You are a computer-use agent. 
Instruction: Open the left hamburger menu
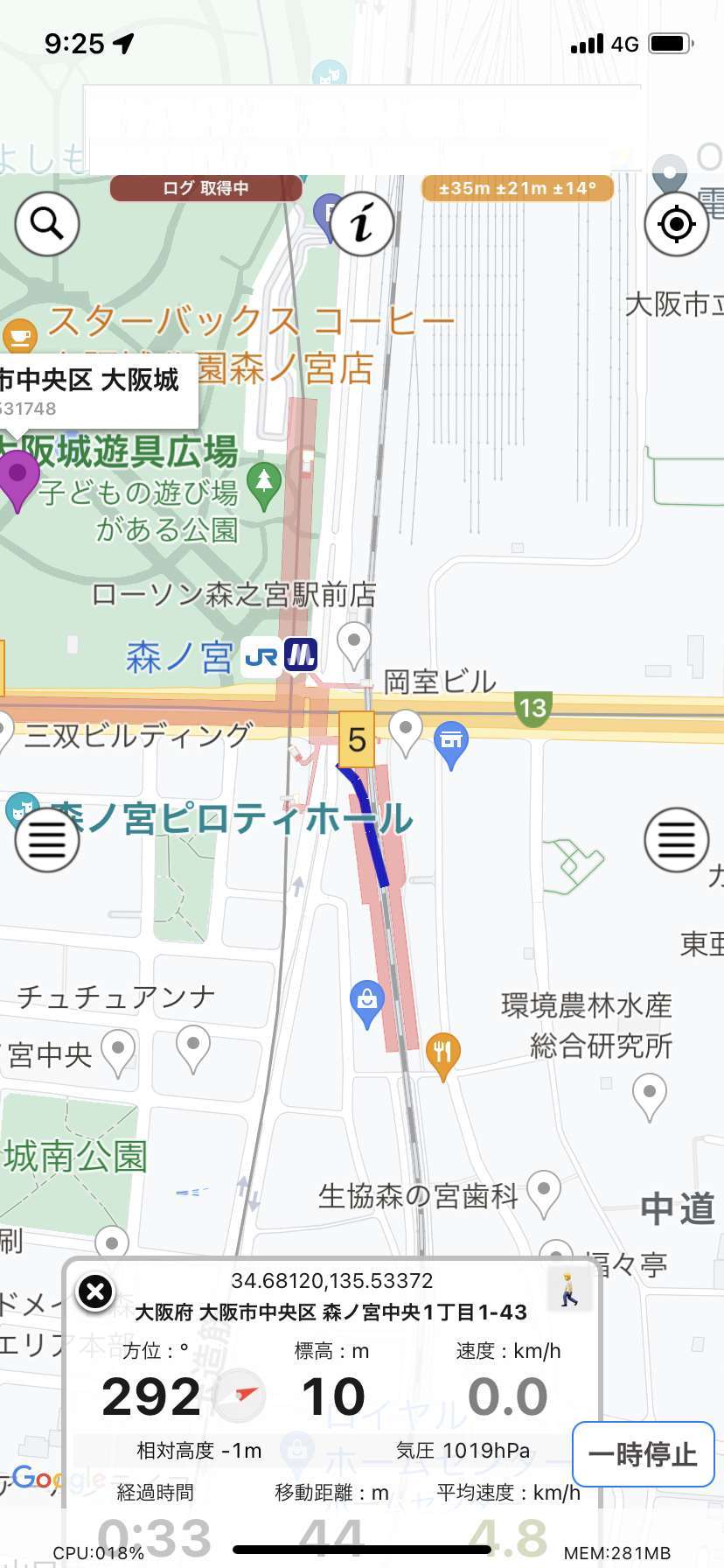click(x=47, y=840)
